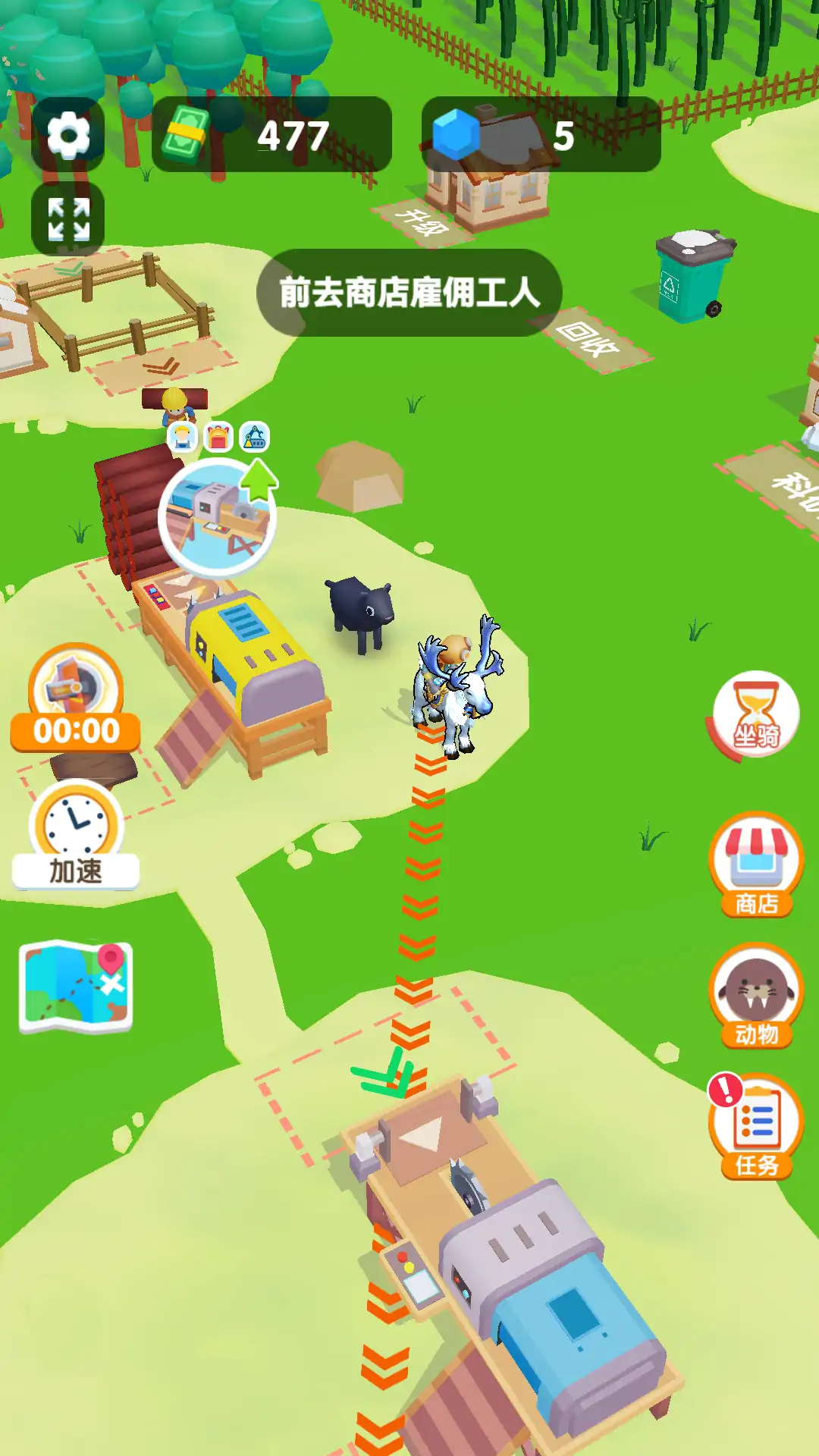
Task: Tap the worker icon above sawmill
Action: [182, 437]
